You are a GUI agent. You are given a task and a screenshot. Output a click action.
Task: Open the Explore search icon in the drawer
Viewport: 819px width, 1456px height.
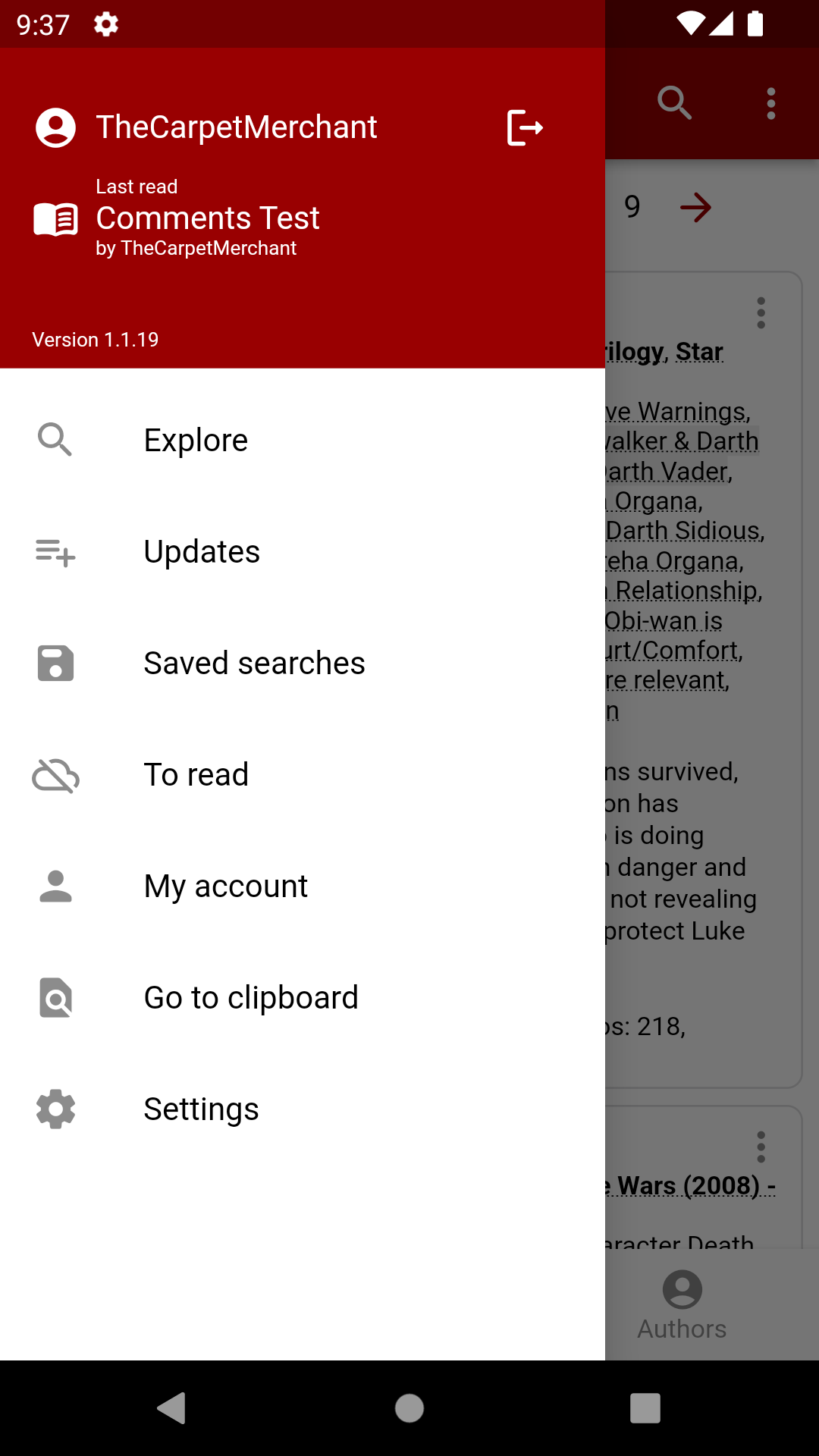pos(55,439)
